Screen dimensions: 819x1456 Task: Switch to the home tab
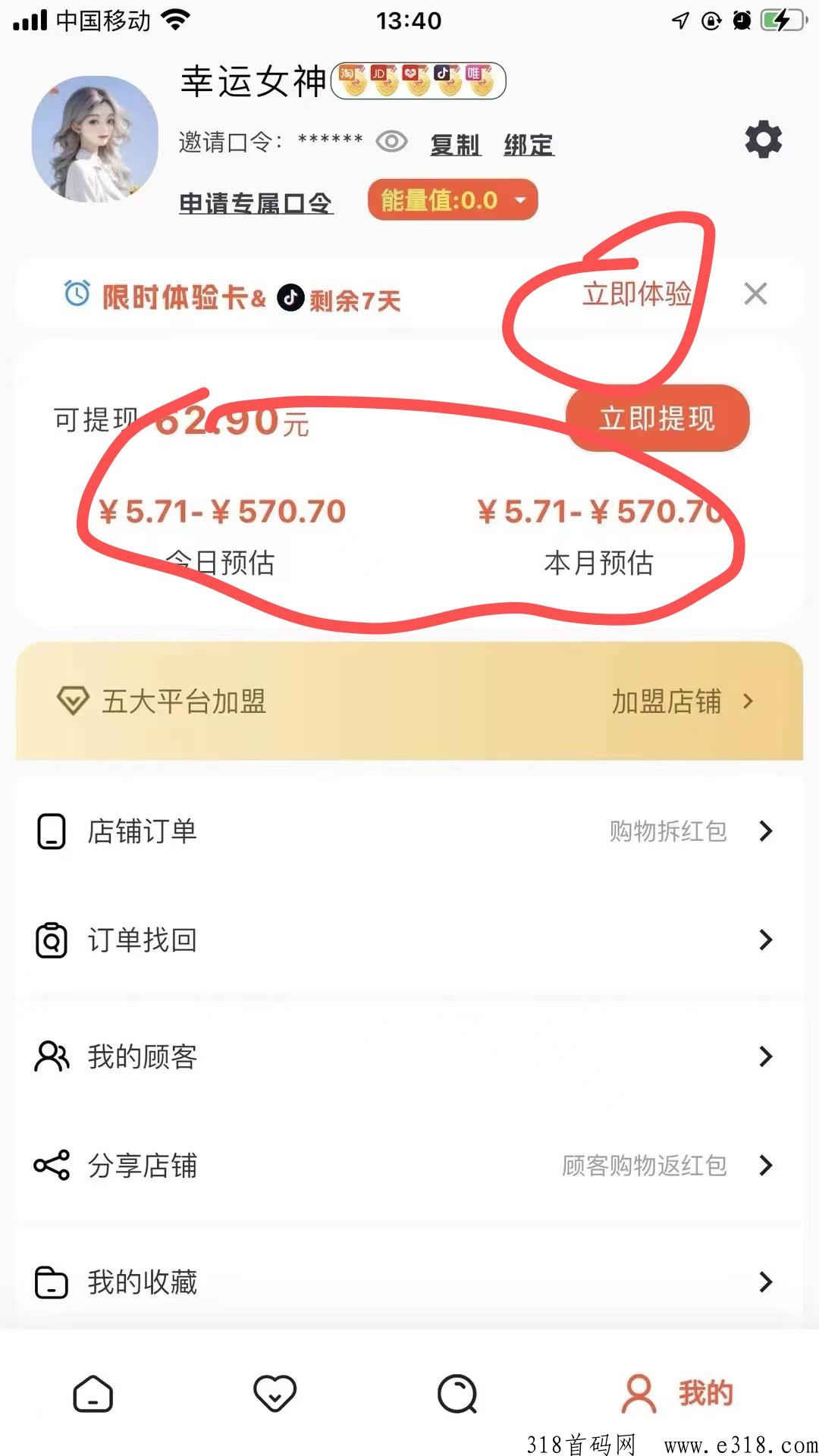coord(93,1394)
